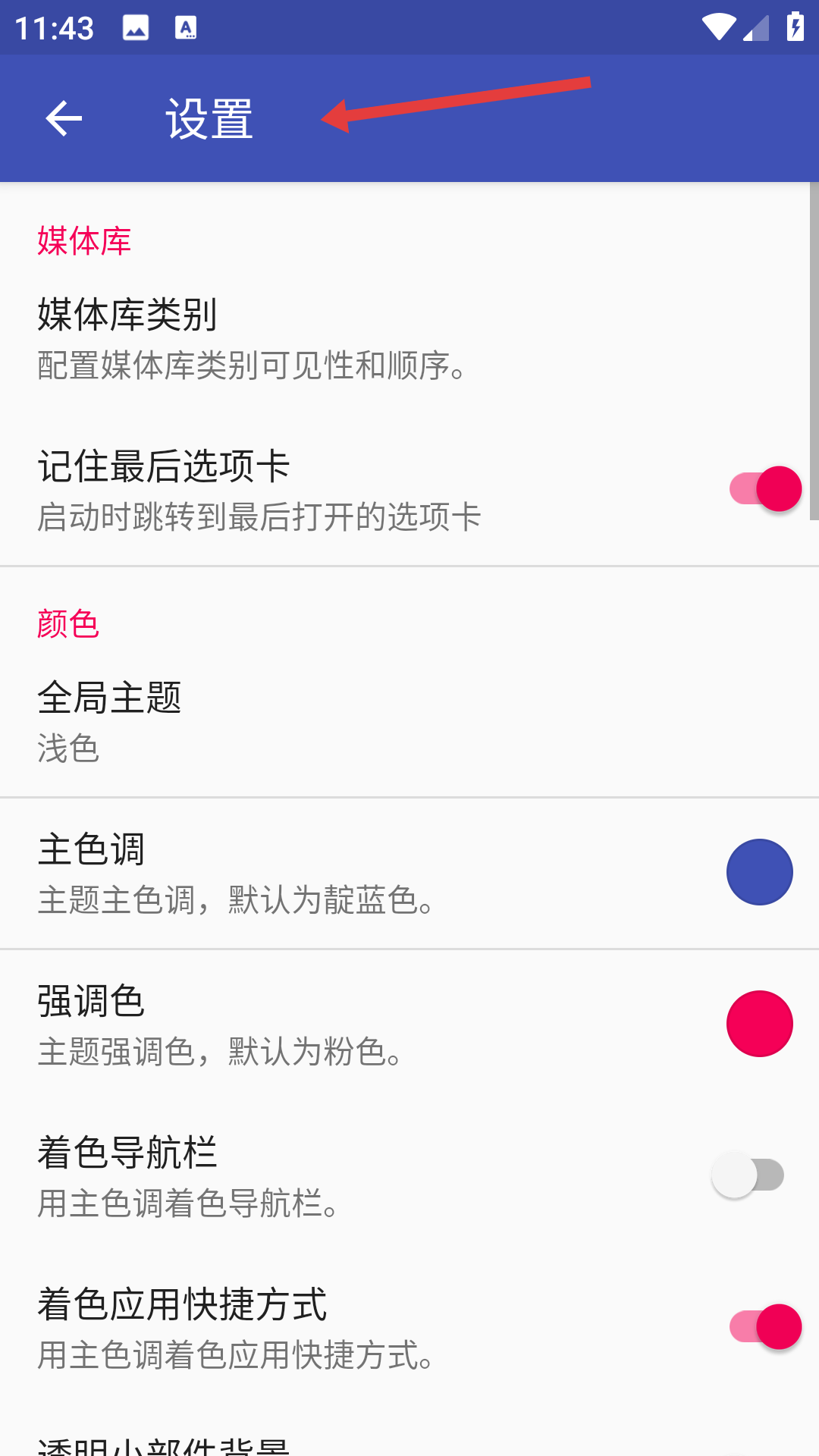Turn off the 记住最后选项卡 switch
This screenshot has width=819, height=1456.
765,489
